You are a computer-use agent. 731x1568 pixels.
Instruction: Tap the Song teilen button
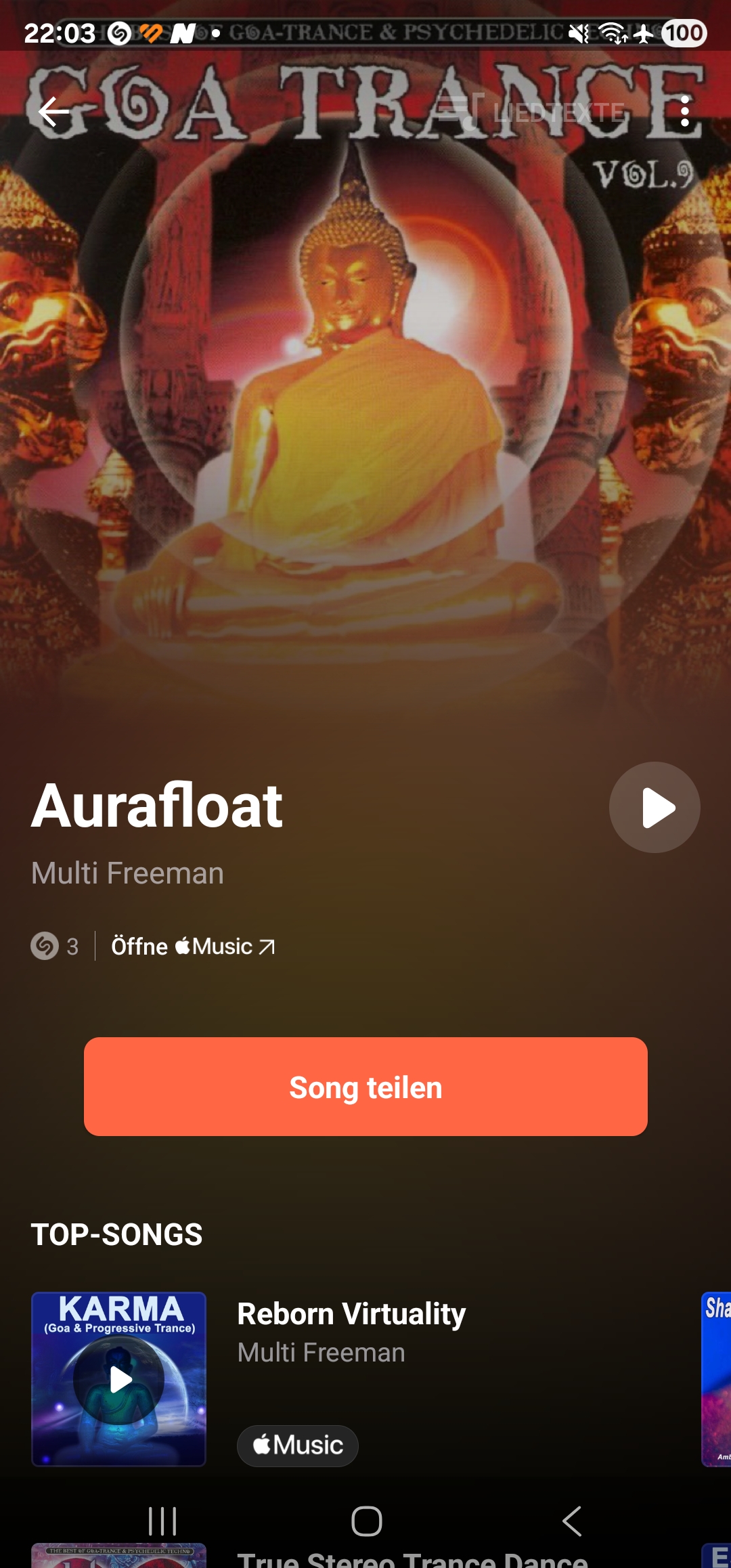[x=365, y=1087]
